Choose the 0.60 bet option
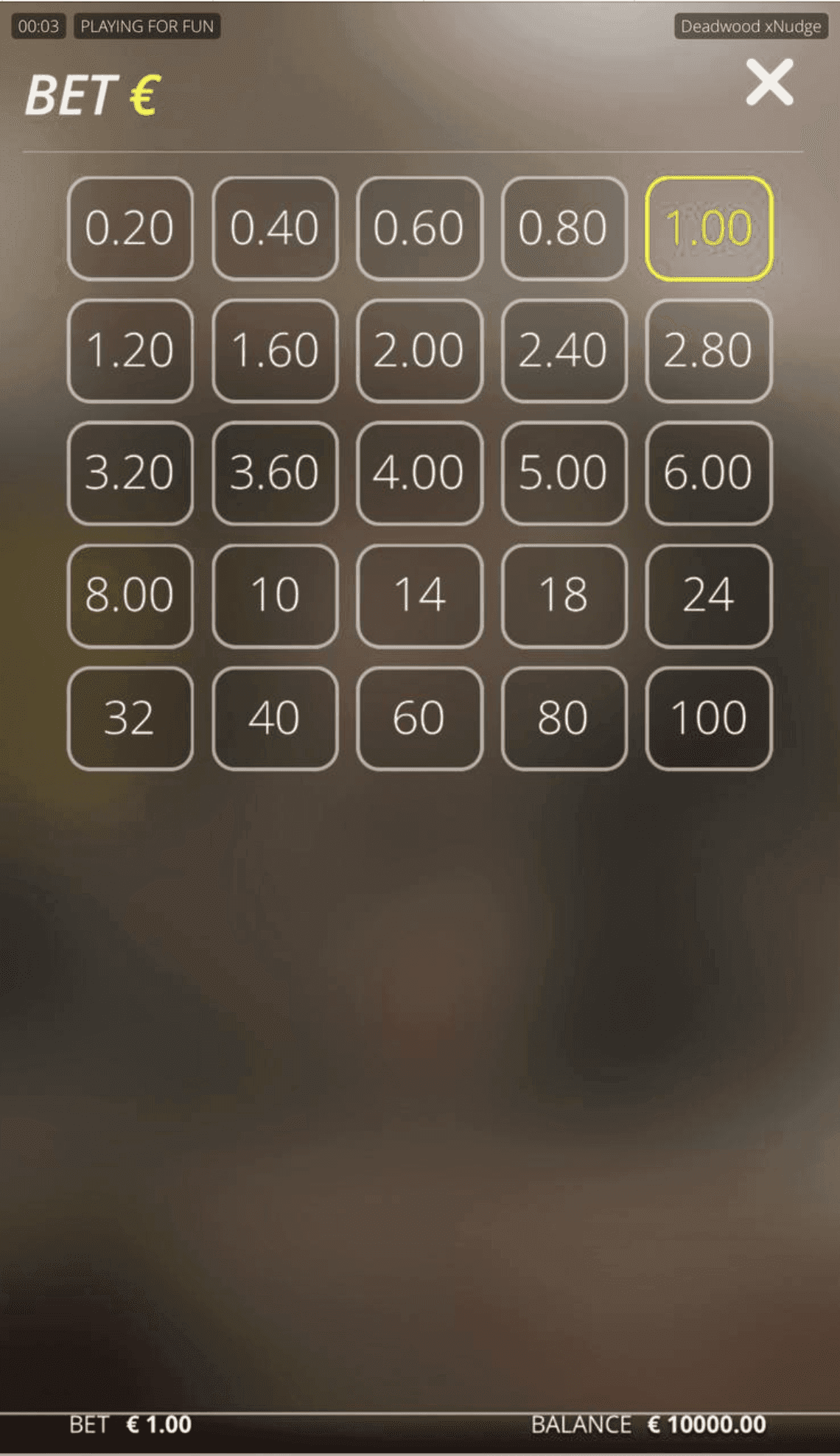Screen dimensions: 840x1456 pyautogui.click(x=419, y=228)
